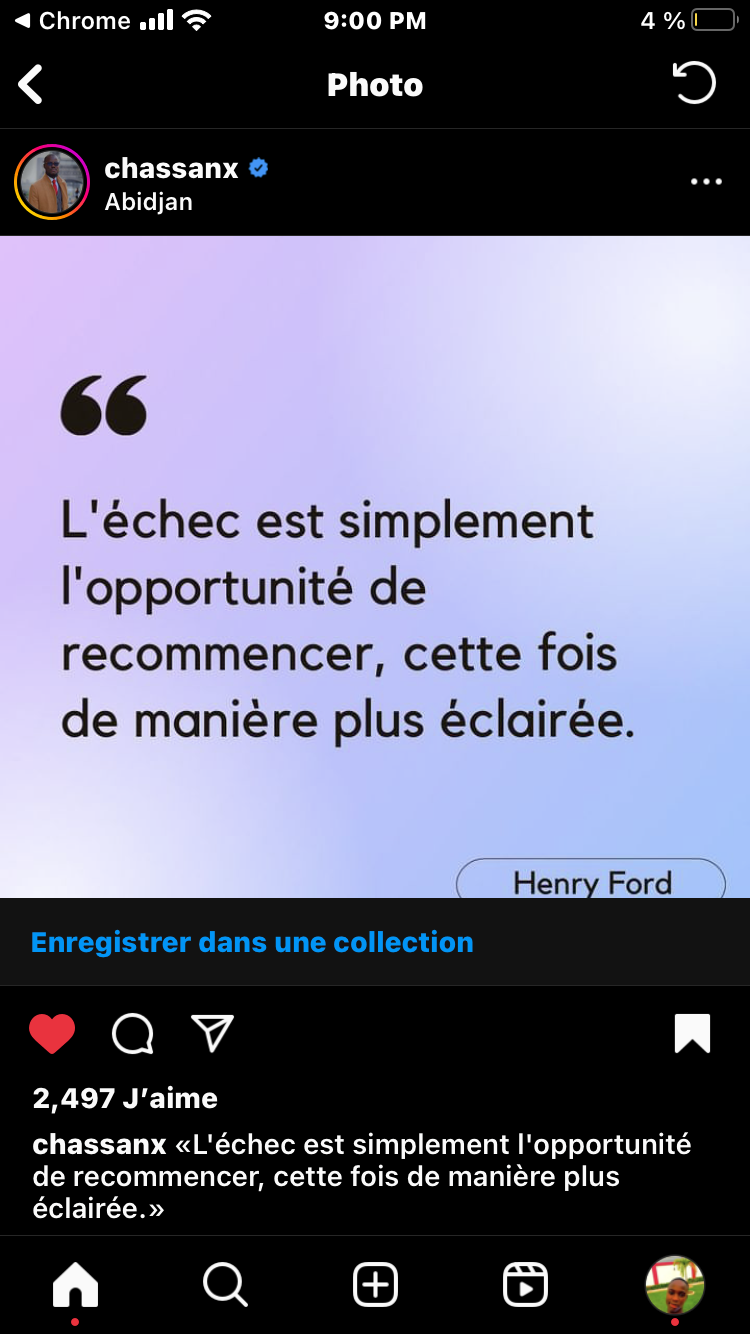
Task: Tap the bookmark icon to unsave the post
Action: pos(693,1034)
